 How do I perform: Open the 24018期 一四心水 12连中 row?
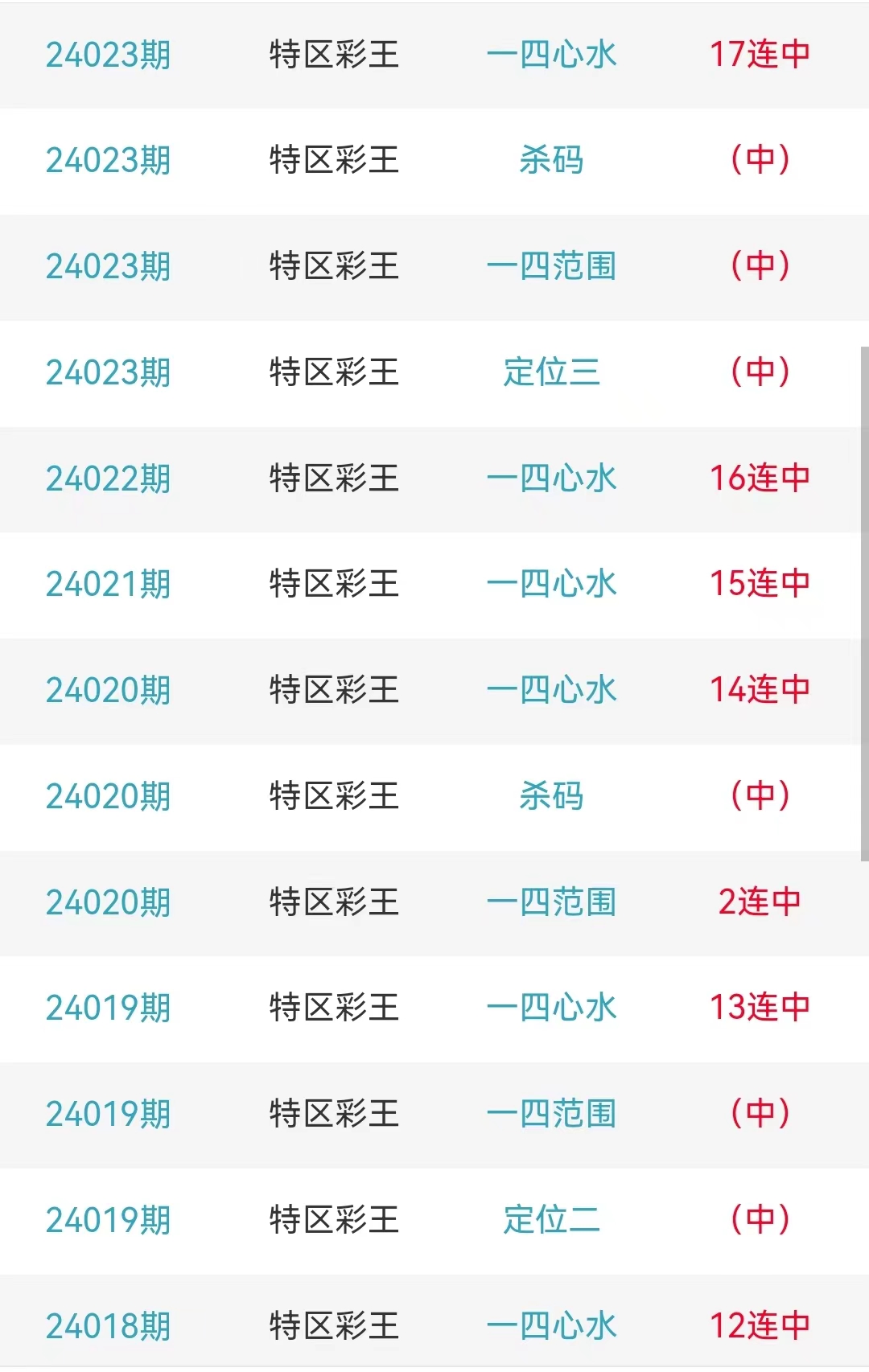tap(551, 1326)
